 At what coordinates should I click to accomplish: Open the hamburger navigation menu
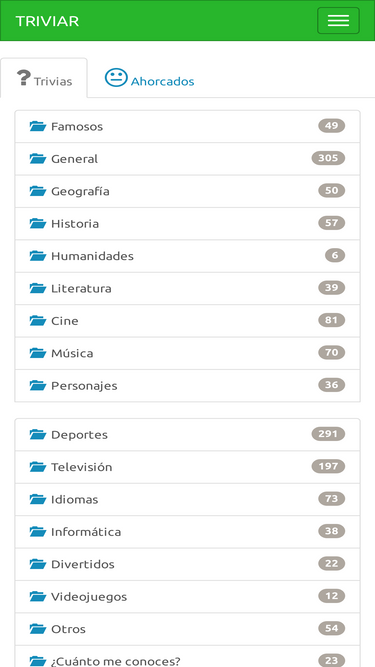338,20
